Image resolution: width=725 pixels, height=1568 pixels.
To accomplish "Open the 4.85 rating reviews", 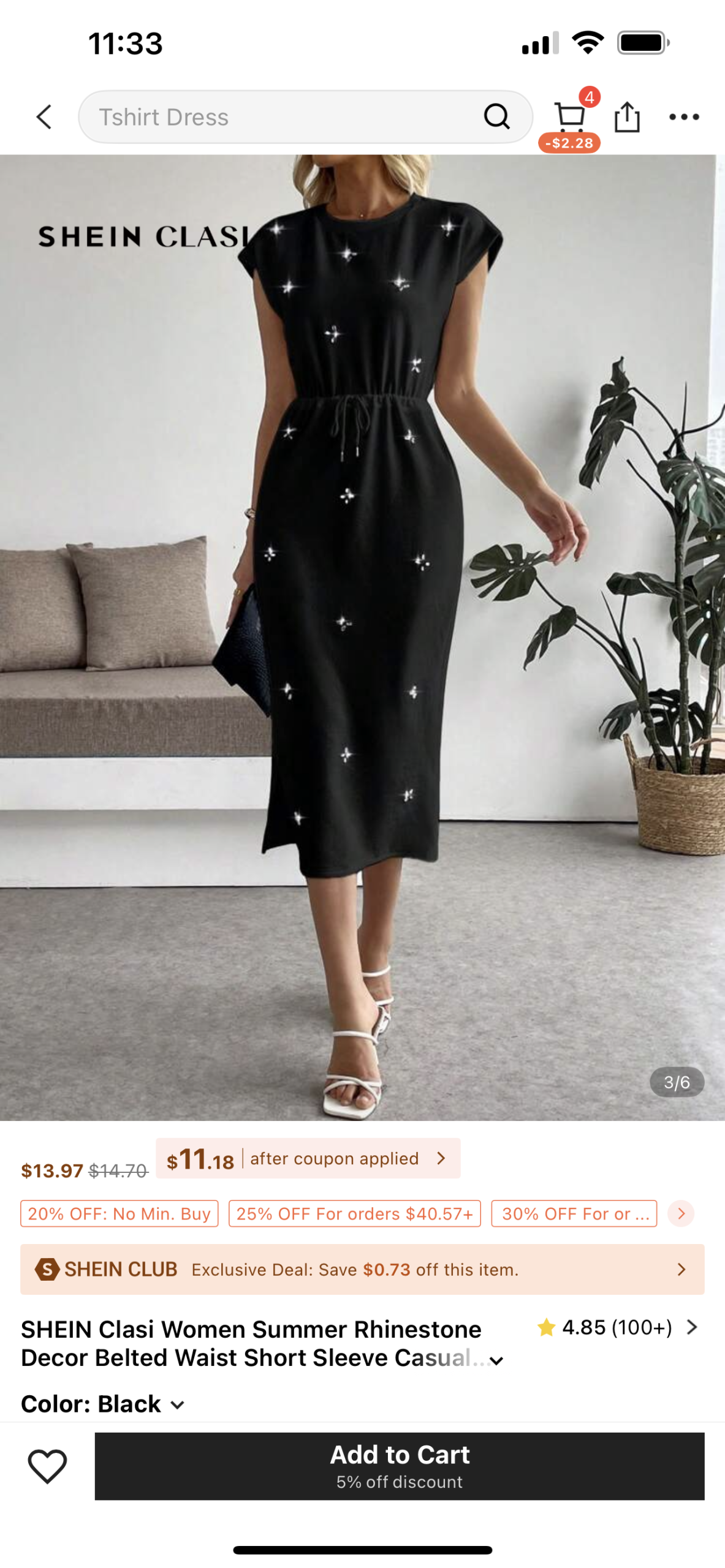I will (x=618, y=1327).
